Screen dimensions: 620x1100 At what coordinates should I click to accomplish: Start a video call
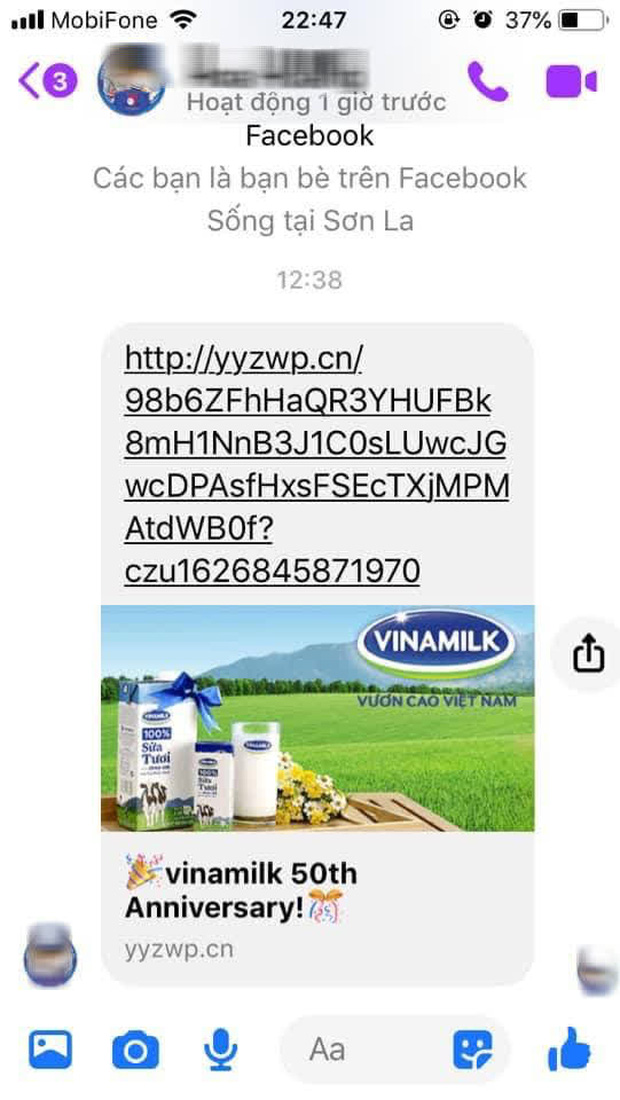(x=571, y=81)
